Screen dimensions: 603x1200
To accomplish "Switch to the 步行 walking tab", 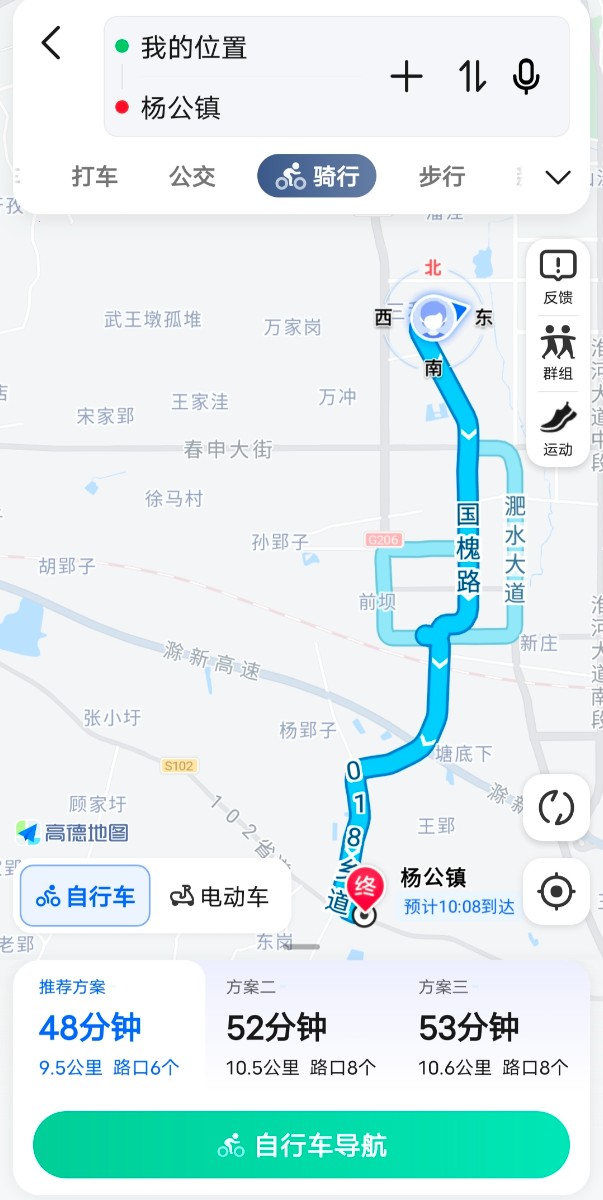I will (441, 177).
